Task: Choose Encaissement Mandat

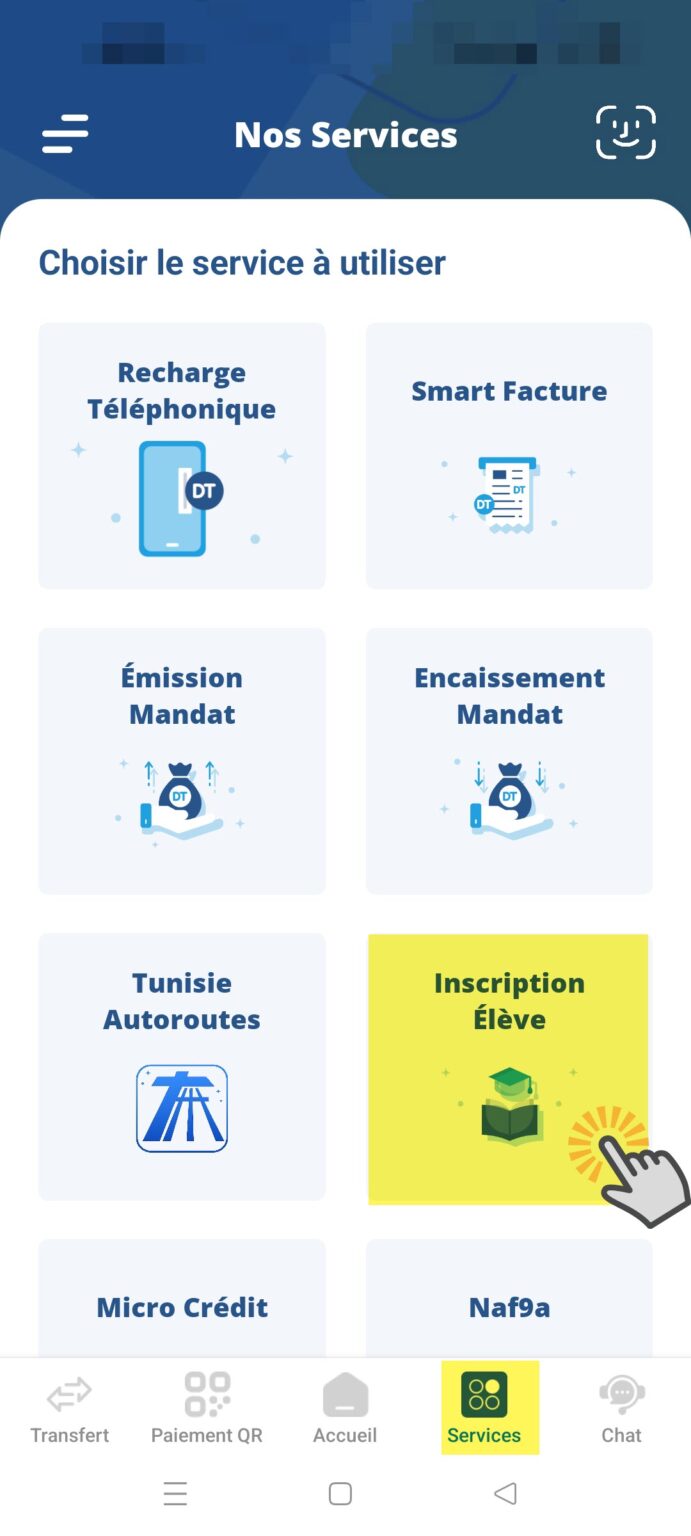Action: pos(509,761)
